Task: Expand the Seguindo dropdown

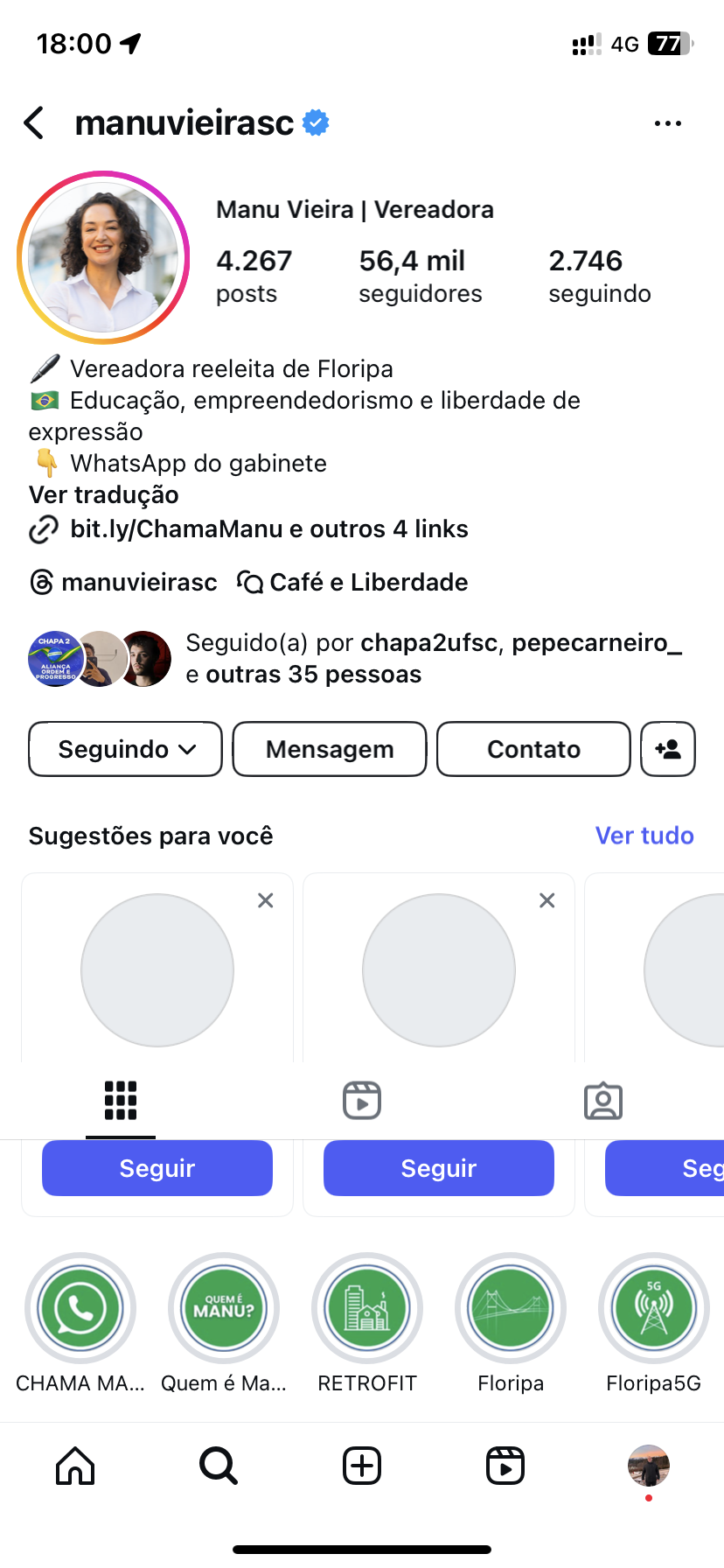Action: pos(126,750)
